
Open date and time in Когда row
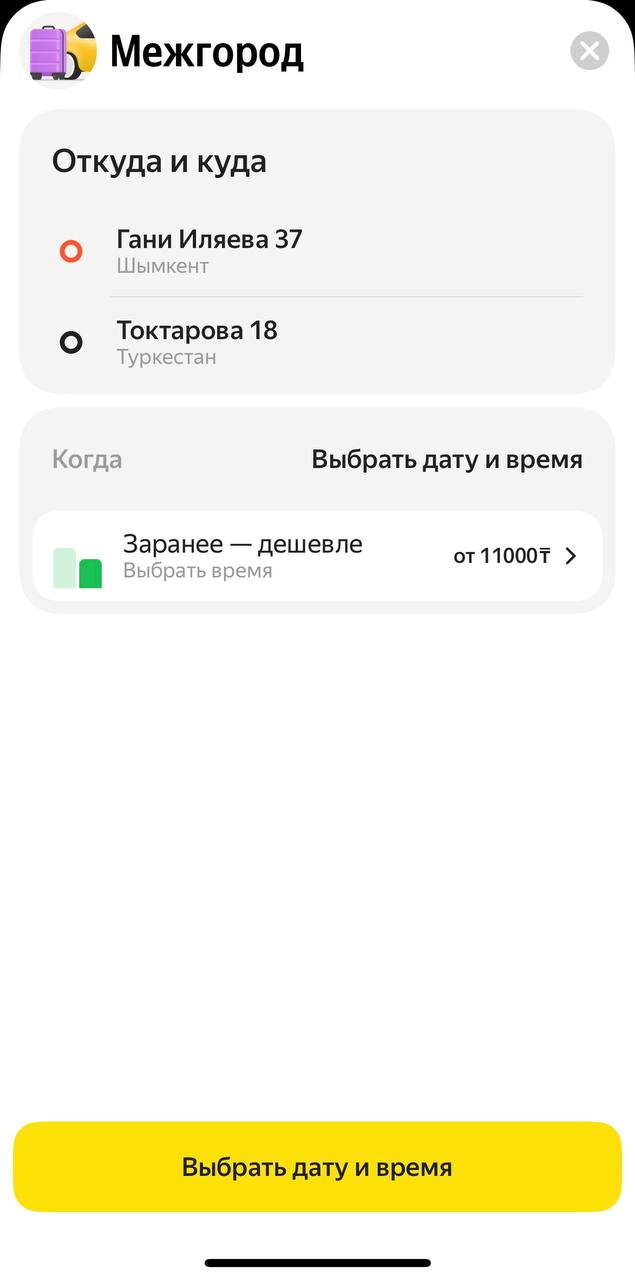point(446,460)
